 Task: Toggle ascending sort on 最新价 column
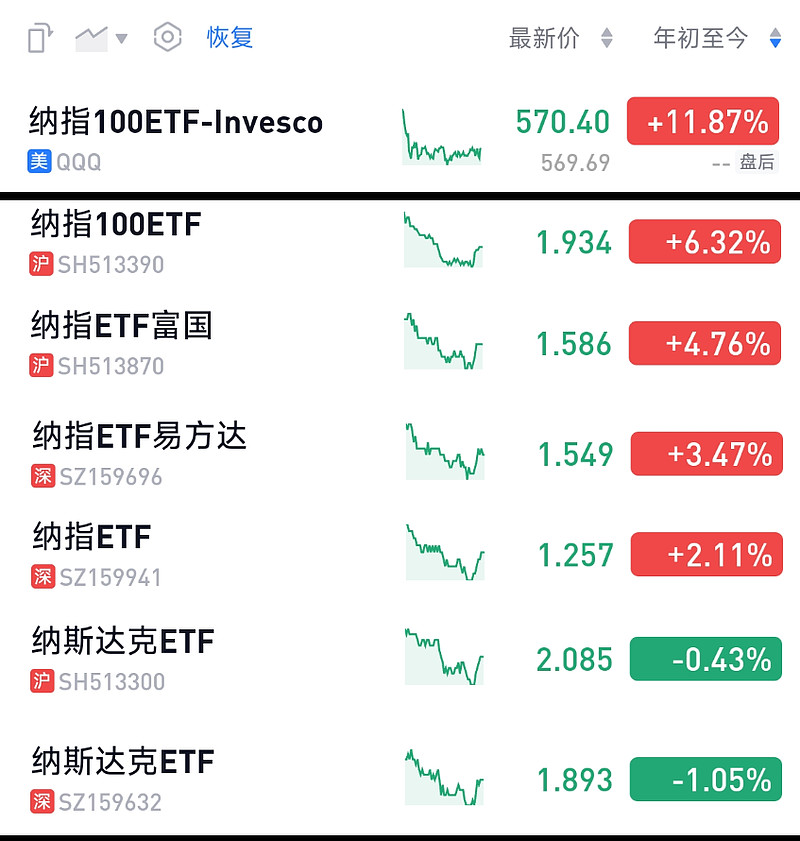tap(607, 39)
